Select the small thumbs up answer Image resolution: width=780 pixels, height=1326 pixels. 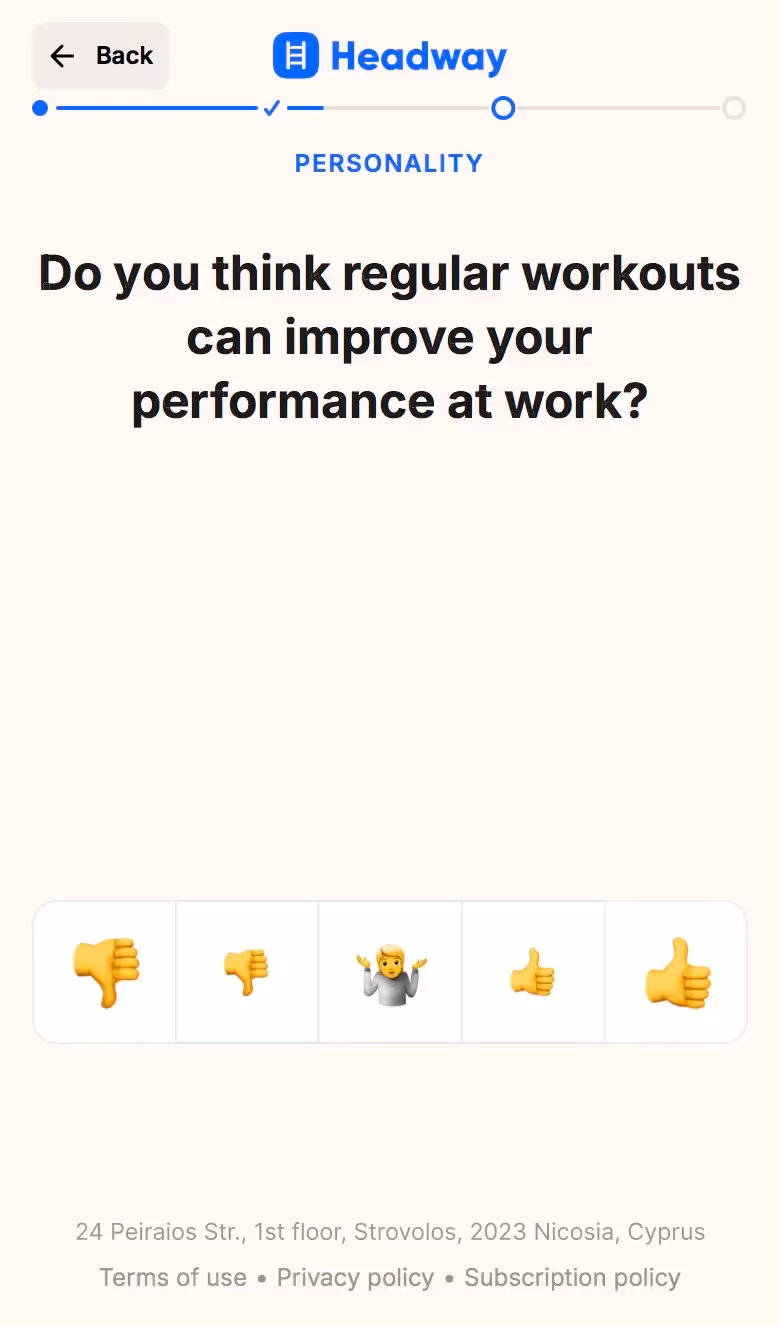pos(533,972)
